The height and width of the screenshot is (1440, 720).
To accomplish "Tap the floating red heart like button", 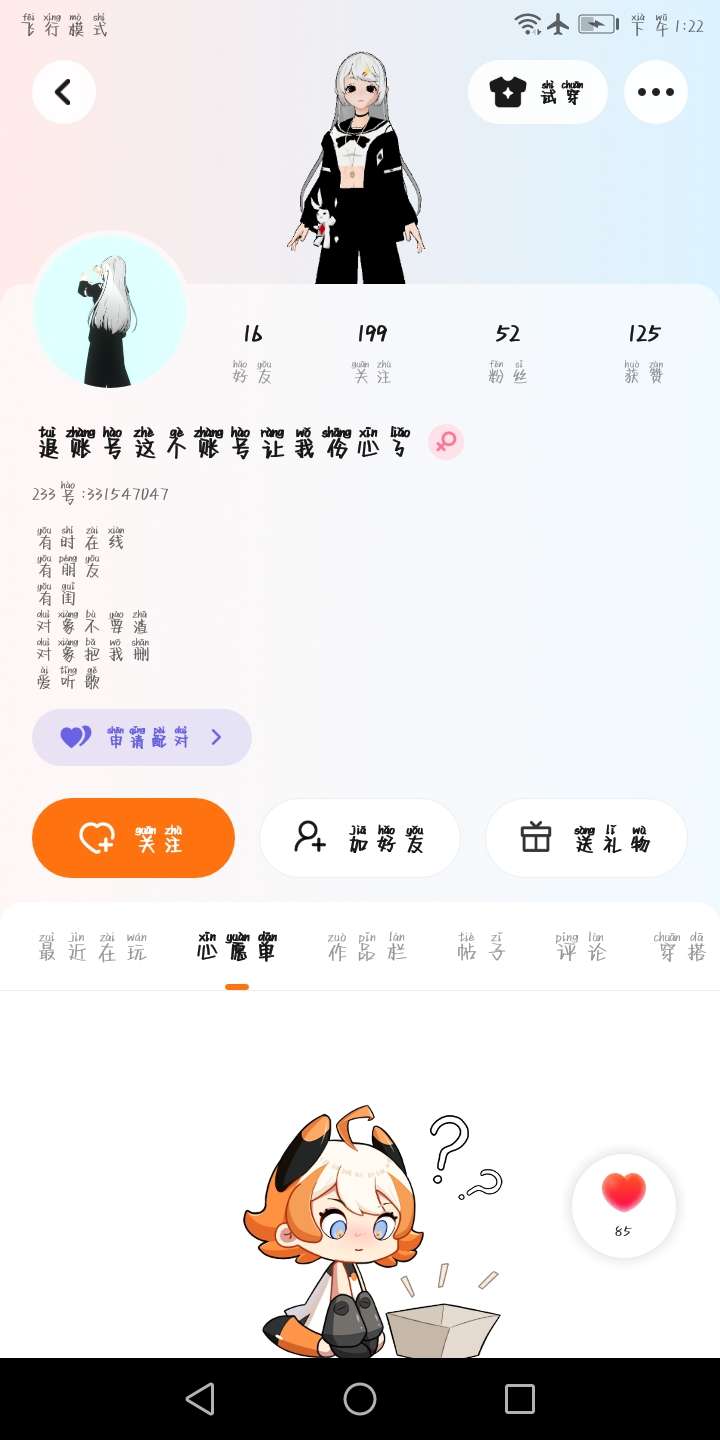I will (x=624, y=1205).
